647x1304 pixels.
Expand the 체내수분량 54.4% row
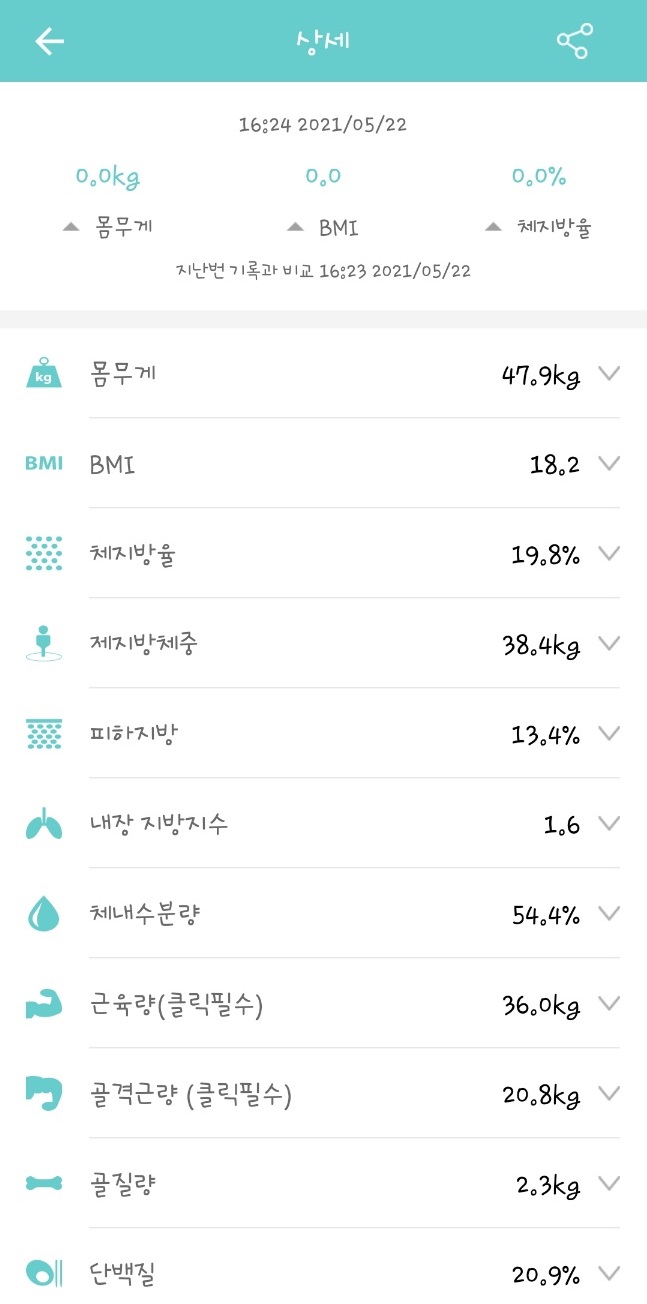click(609, 914)
